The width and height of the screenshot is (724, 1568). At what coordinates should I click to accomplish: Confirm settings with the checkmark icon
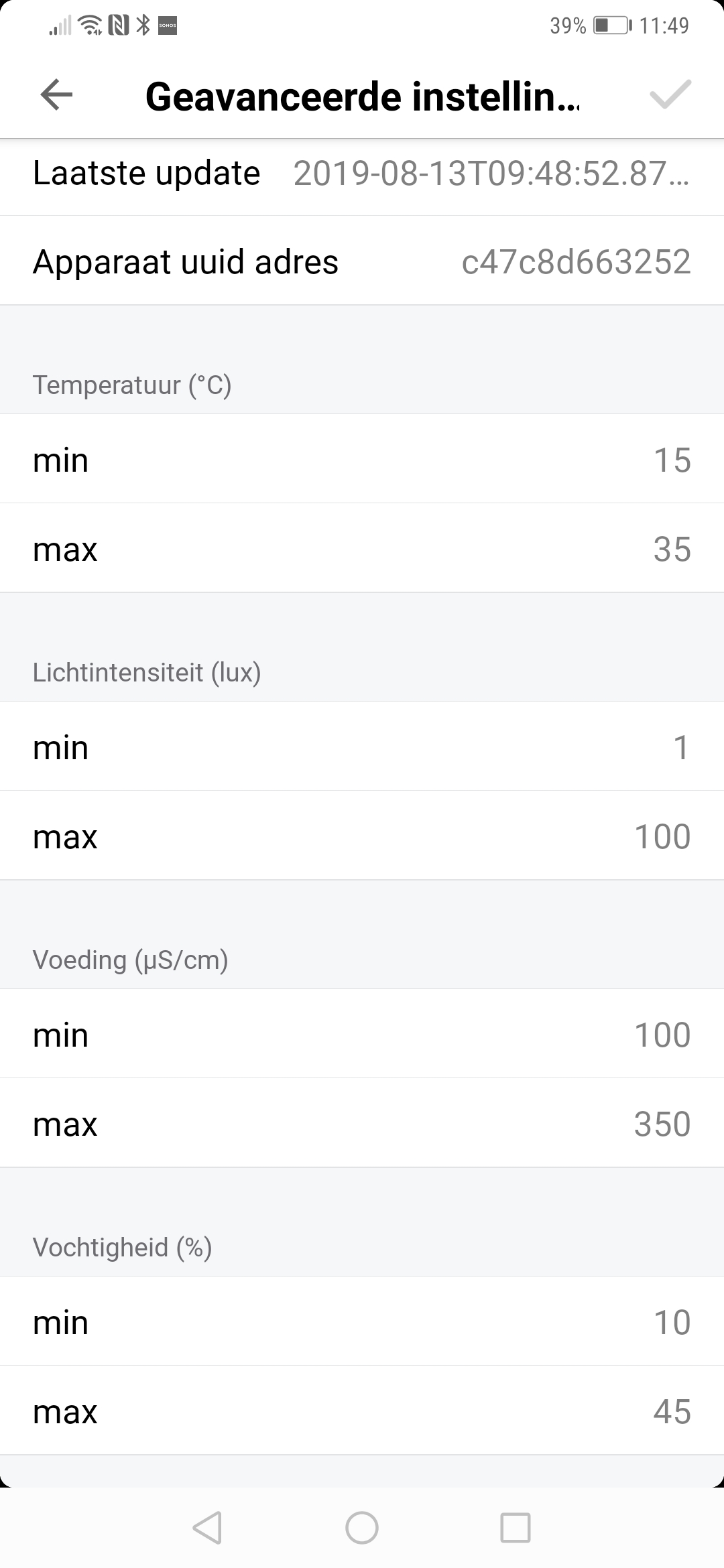pos(670,95)
